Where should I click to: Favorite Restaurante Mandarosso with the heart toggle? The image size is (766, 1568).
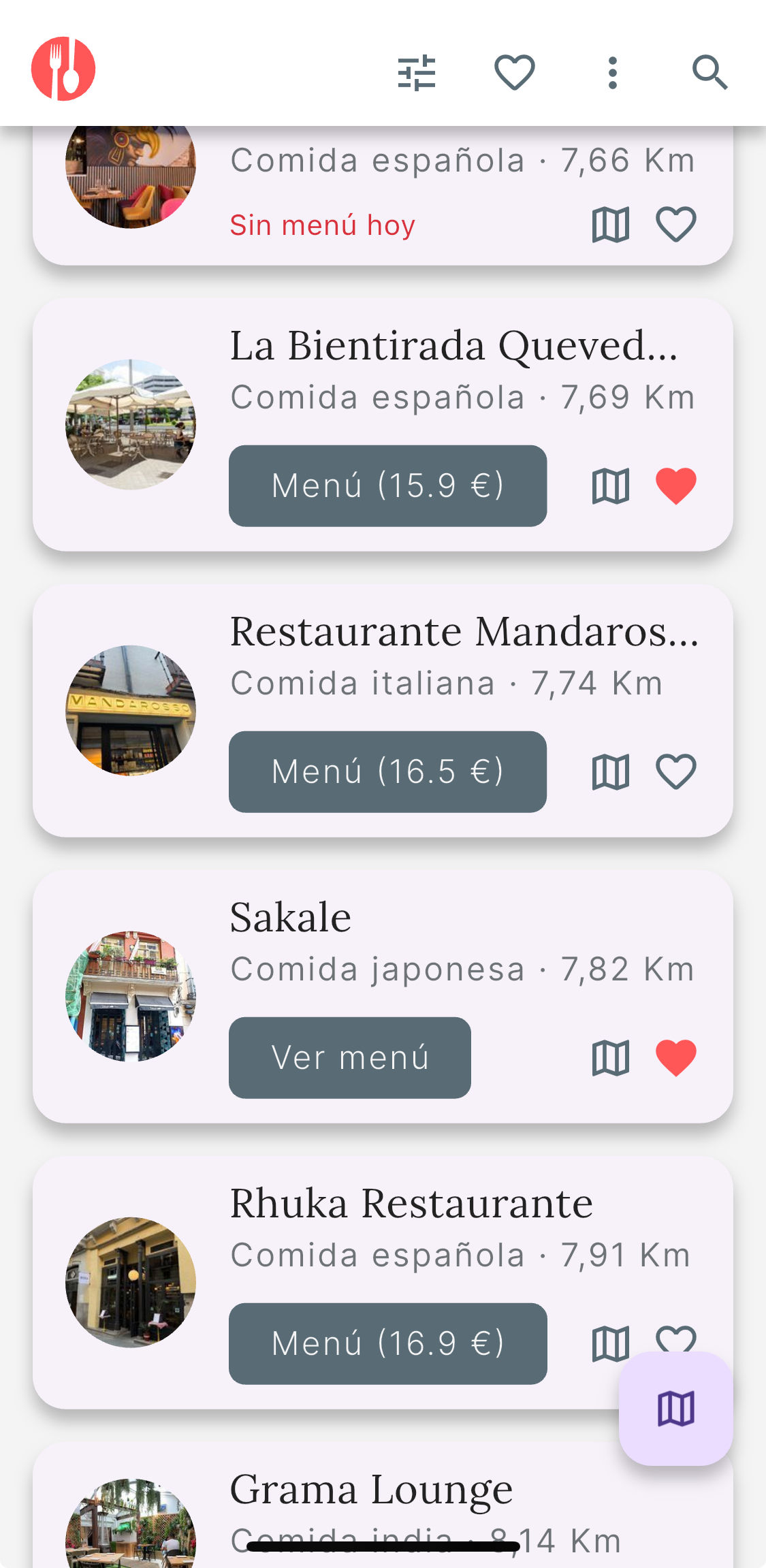(676, 771)
